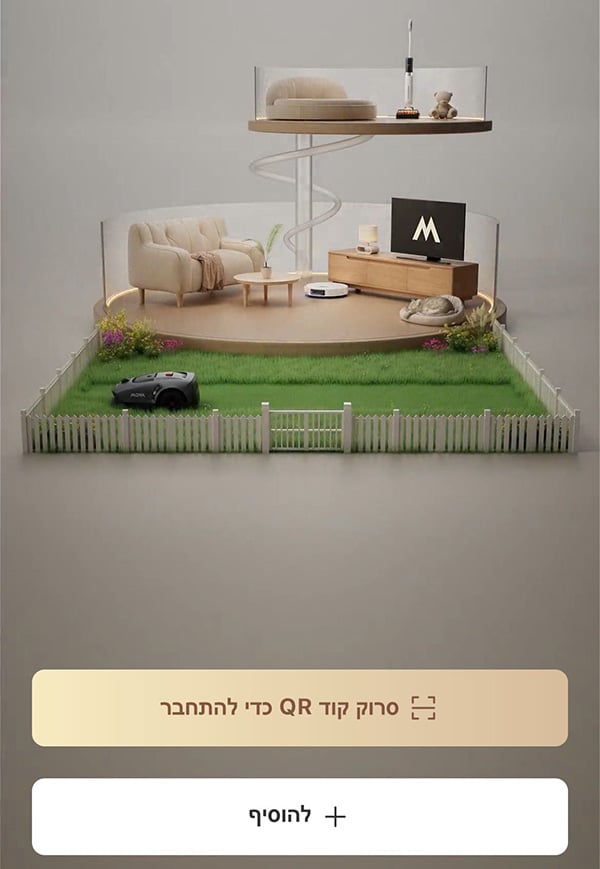Tap the scan QR code to connect button

300,708
